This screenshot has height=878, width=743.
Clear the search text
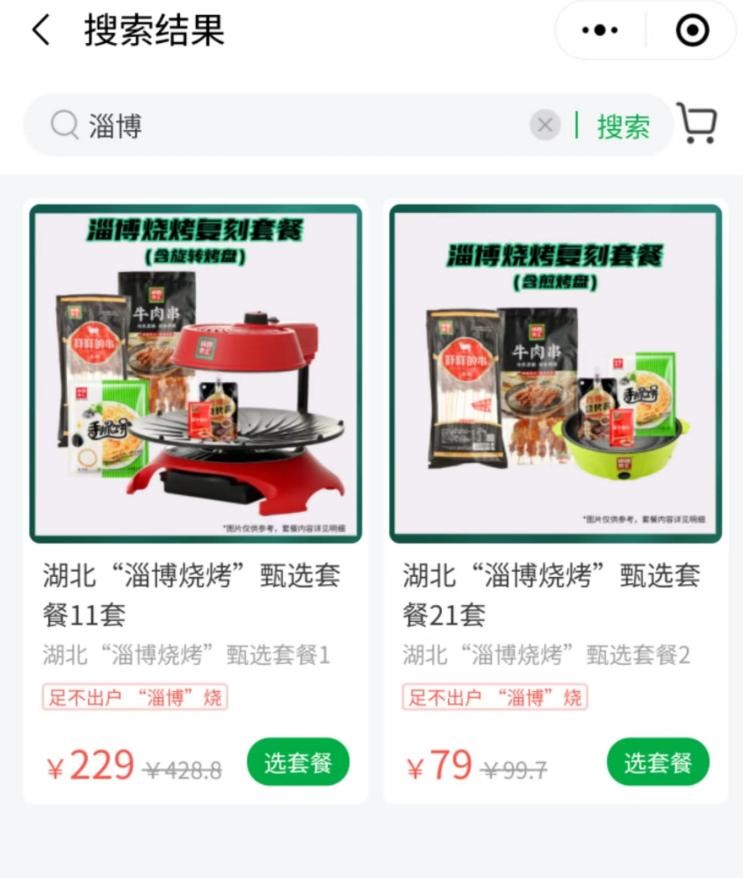coord(544,125)
